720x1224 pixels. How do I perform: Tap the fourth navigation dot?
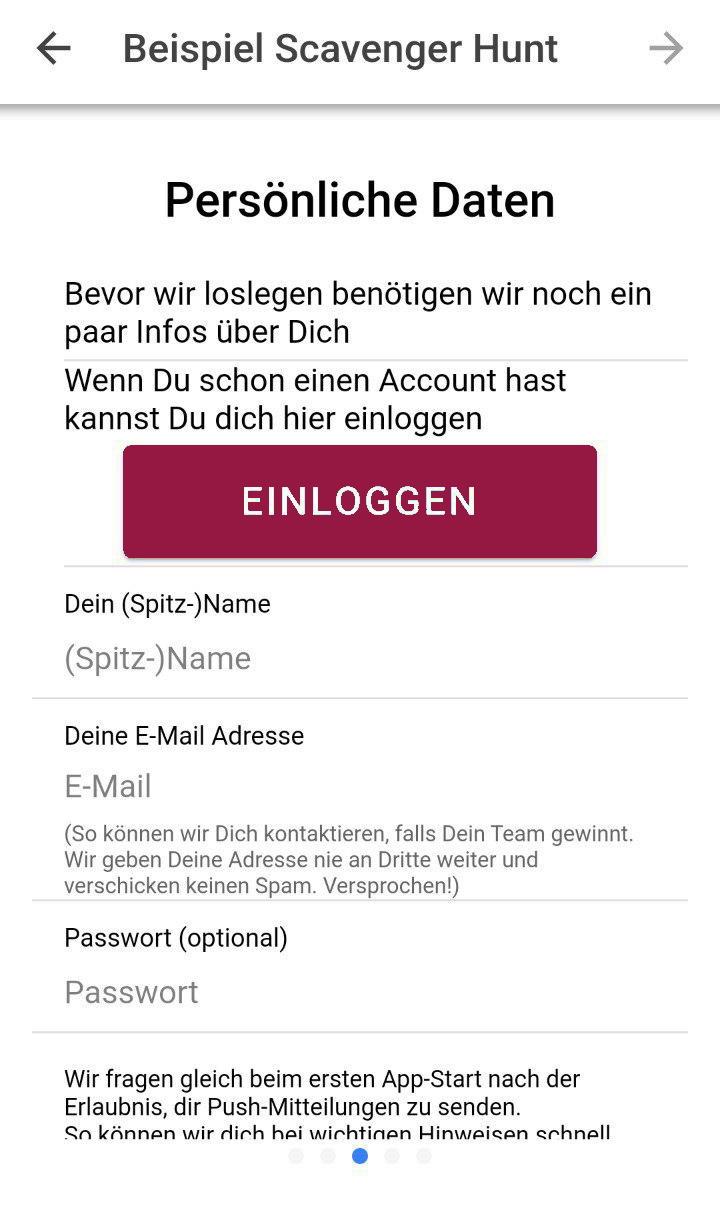point(392,1156)
